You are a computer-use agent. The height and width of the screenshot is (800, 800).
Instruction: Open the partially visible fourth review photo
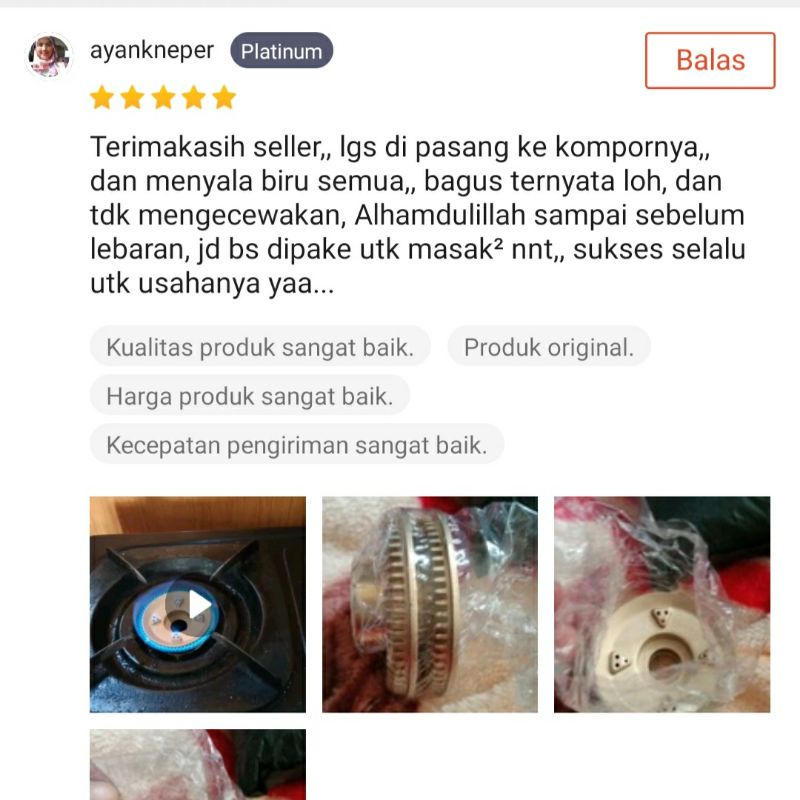coord(198,764)
